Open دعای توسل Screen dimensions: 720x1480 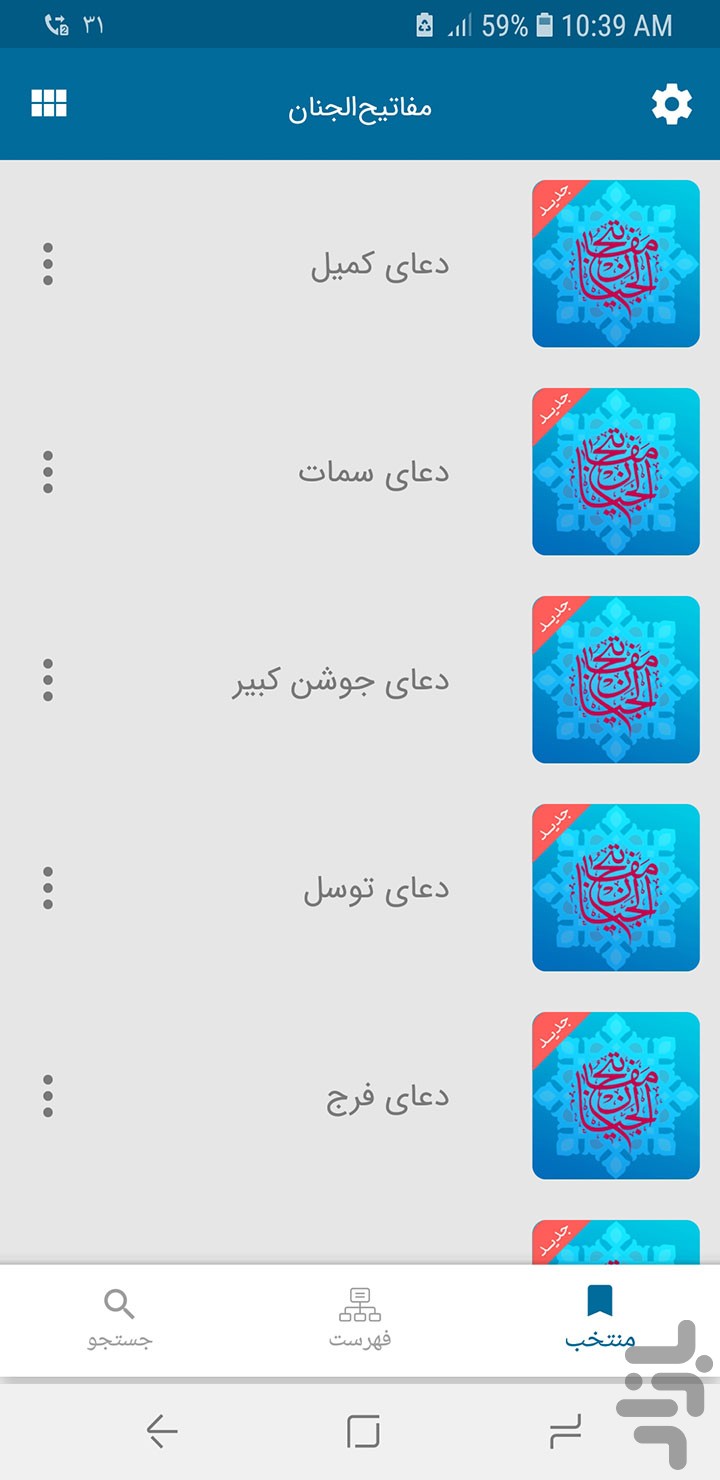(360, 888)
